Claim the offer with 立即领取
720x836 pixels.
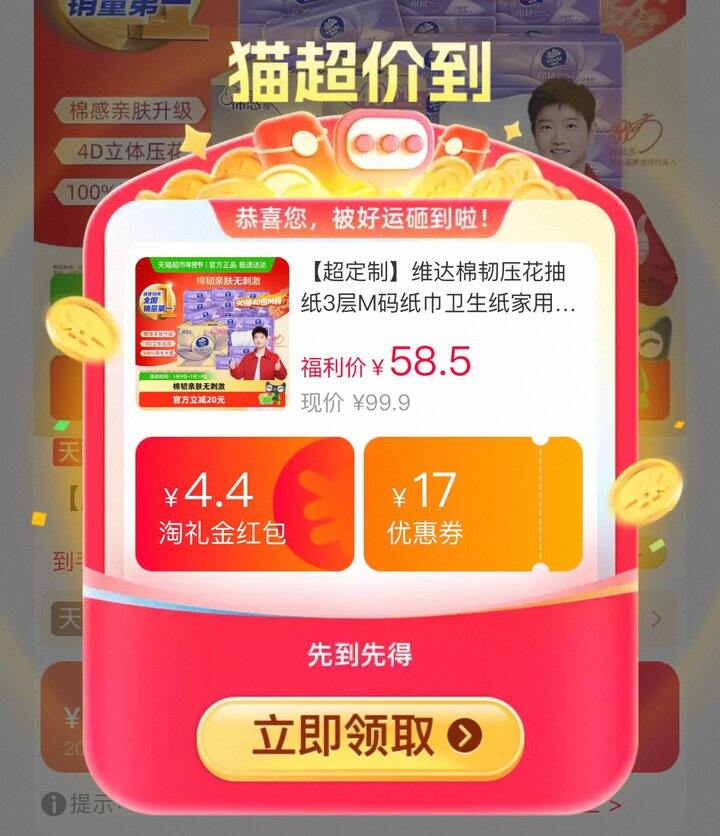pyautogui.click(x=360, y=738)
